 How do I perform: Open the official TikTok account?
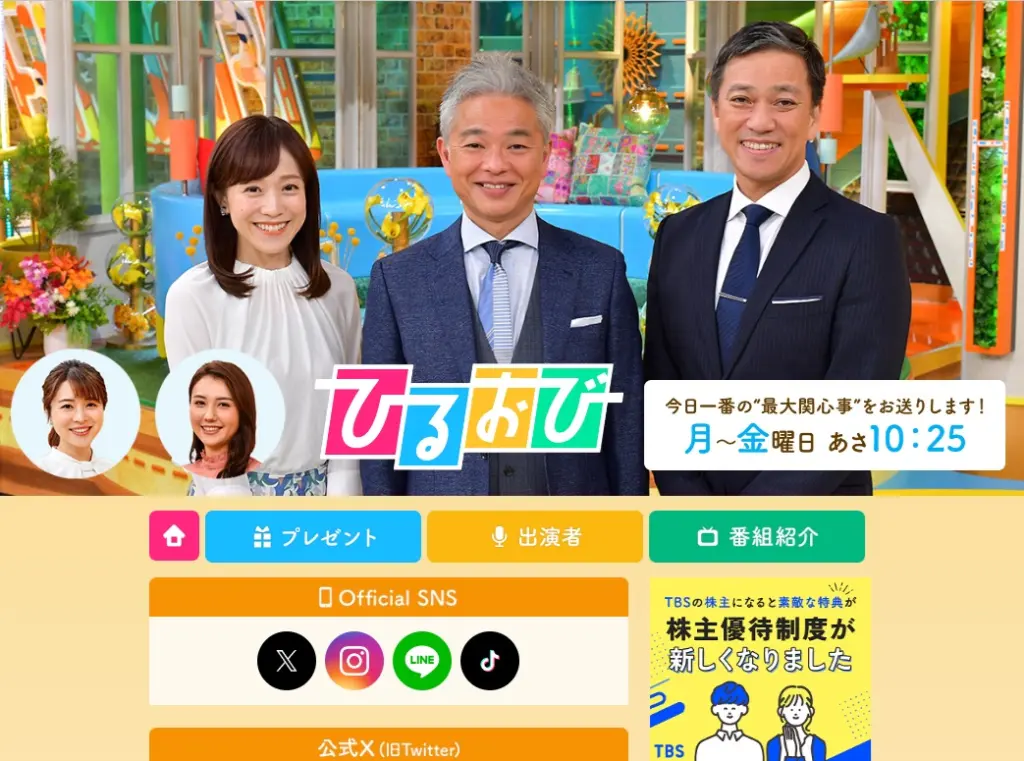pyautogui.click(x=489, y=660)
